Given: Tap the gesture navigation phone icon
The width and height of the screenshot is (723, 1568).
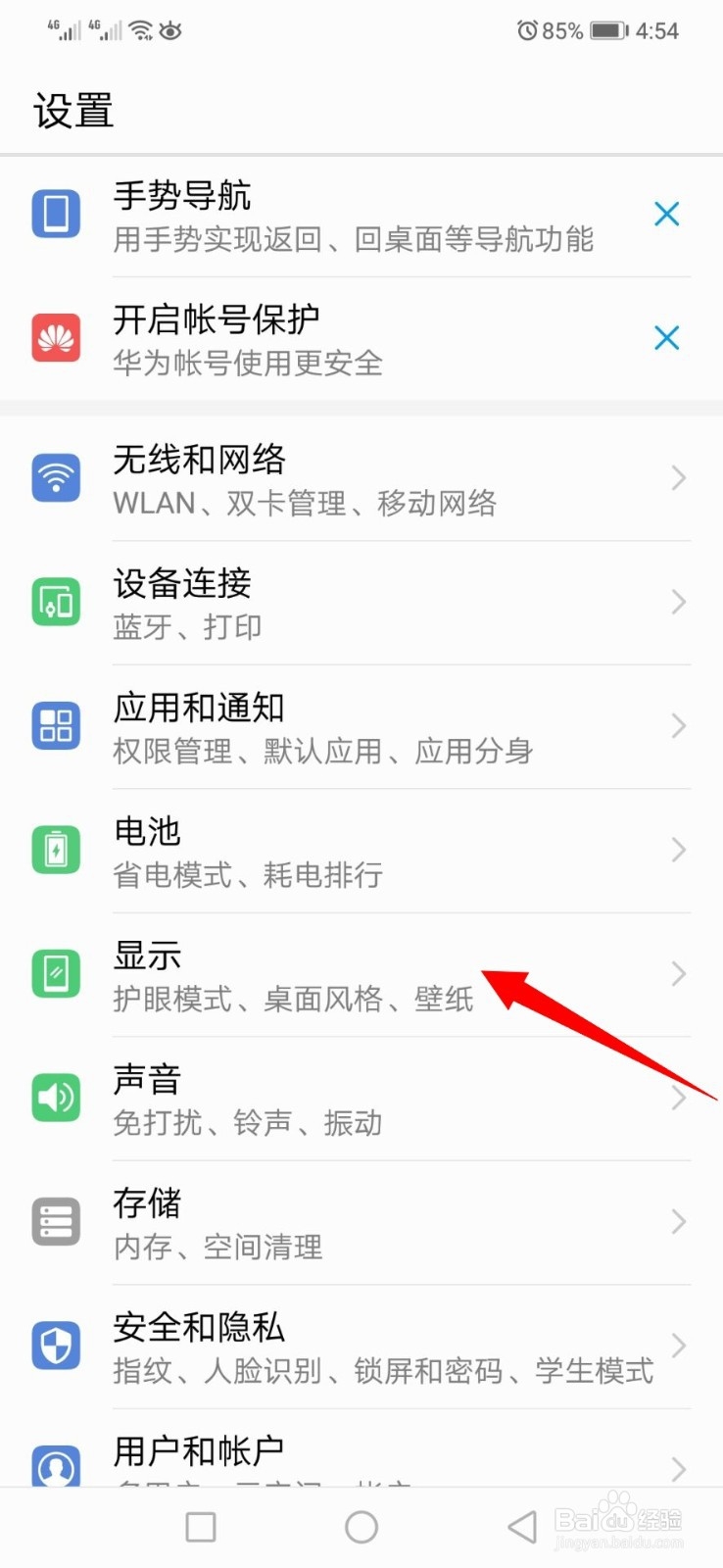Looking at the screenshot, I should (x=56, y=214).
